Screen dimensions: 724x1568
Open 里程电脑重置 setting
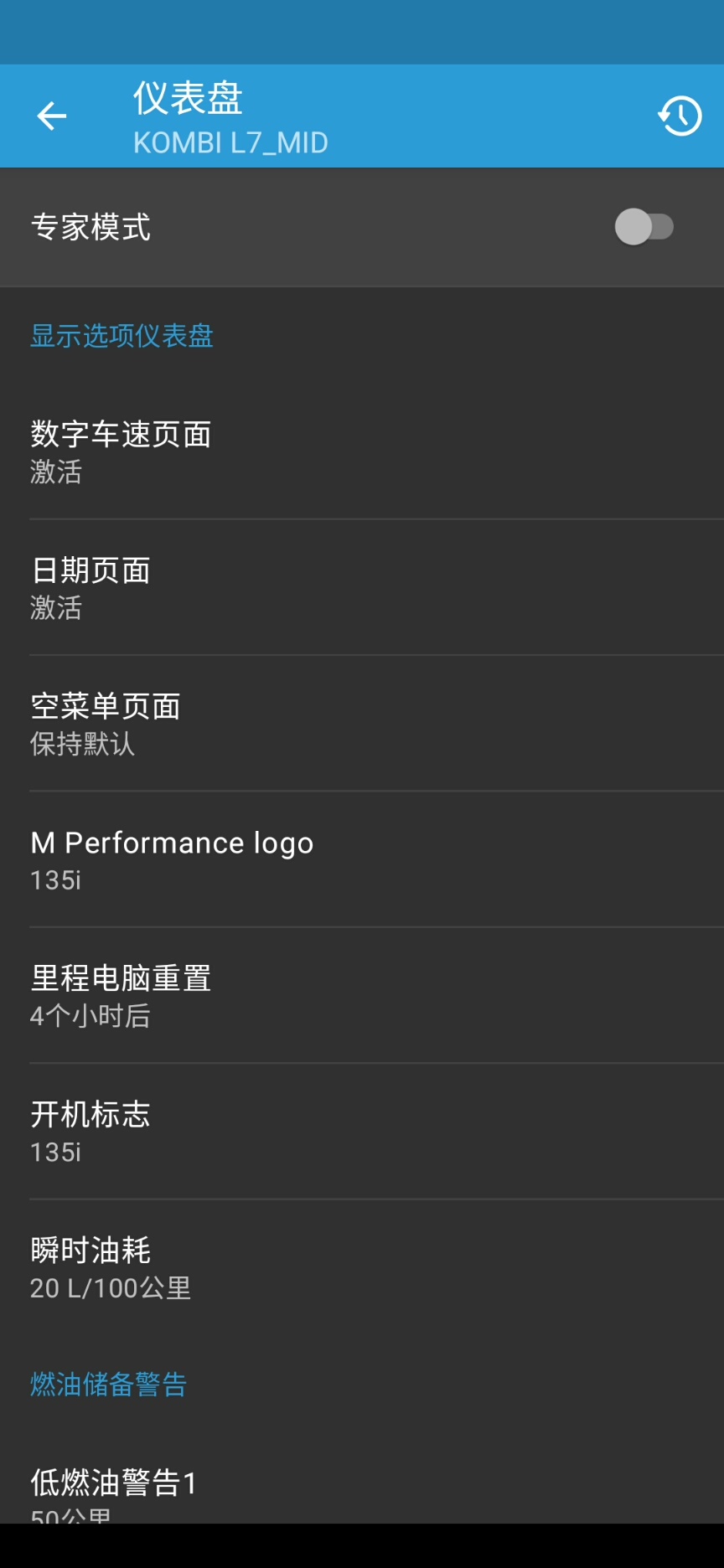tap(362, 996)
